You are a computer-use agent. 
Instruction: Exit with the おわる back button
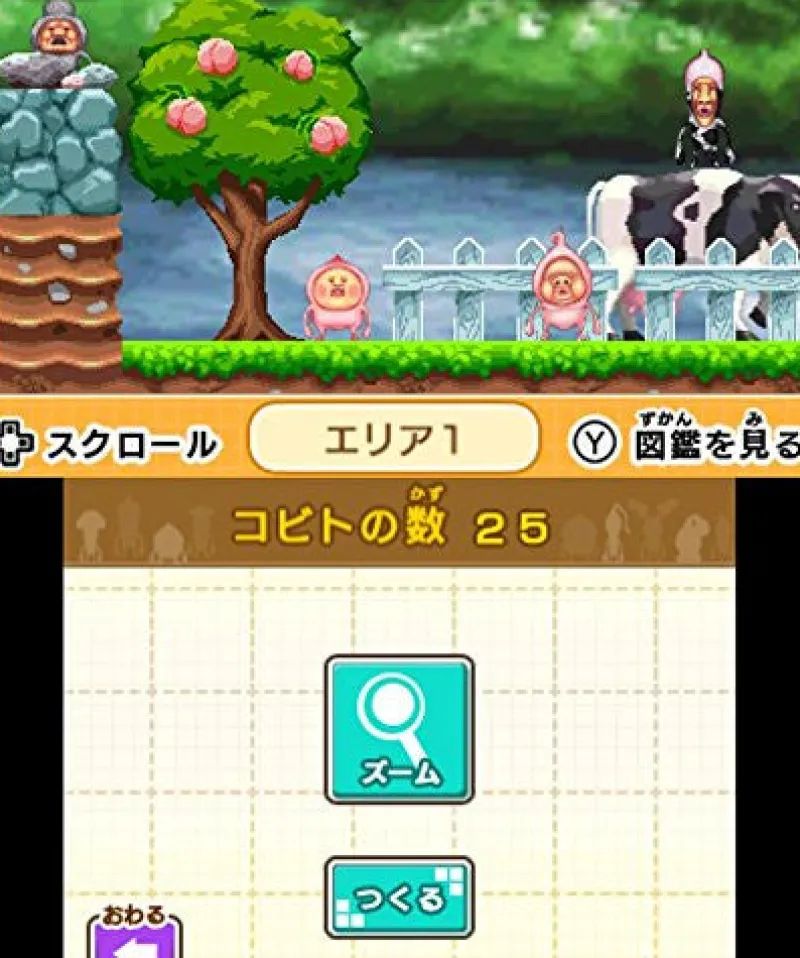click(134, 935)
